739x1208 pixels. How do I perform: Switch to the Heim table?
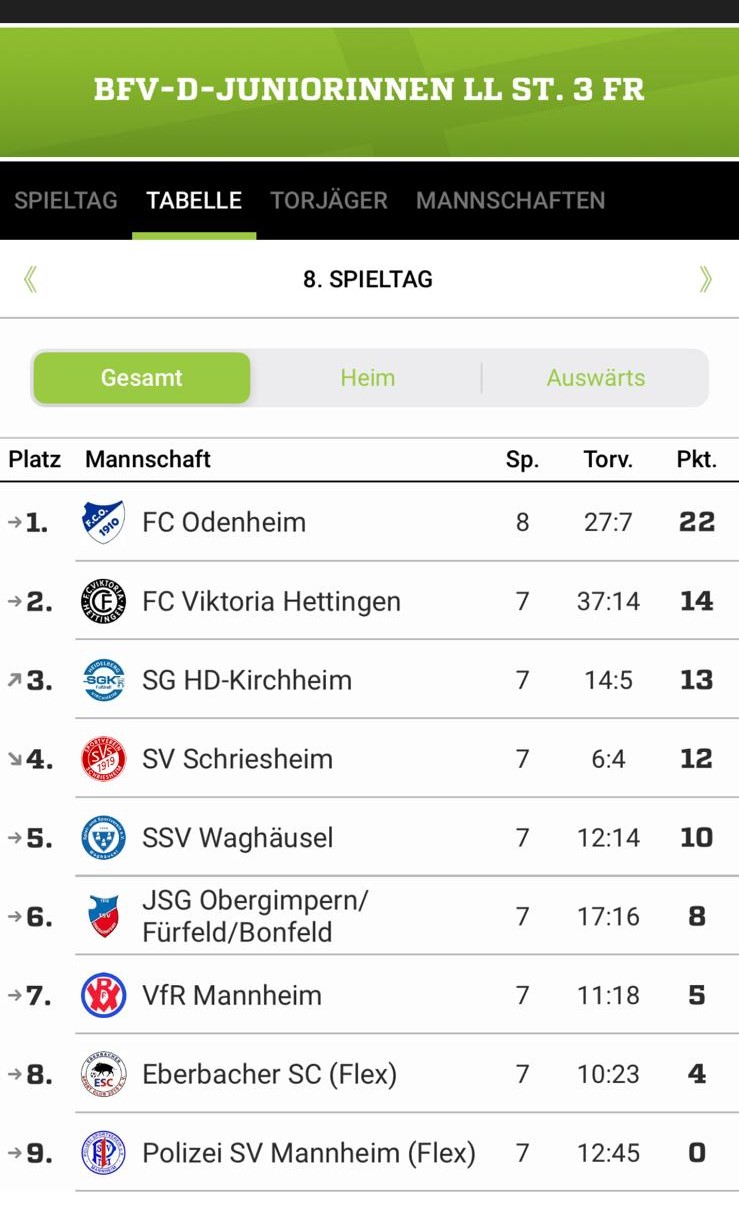pyautogui.click(x=368, y=378)
